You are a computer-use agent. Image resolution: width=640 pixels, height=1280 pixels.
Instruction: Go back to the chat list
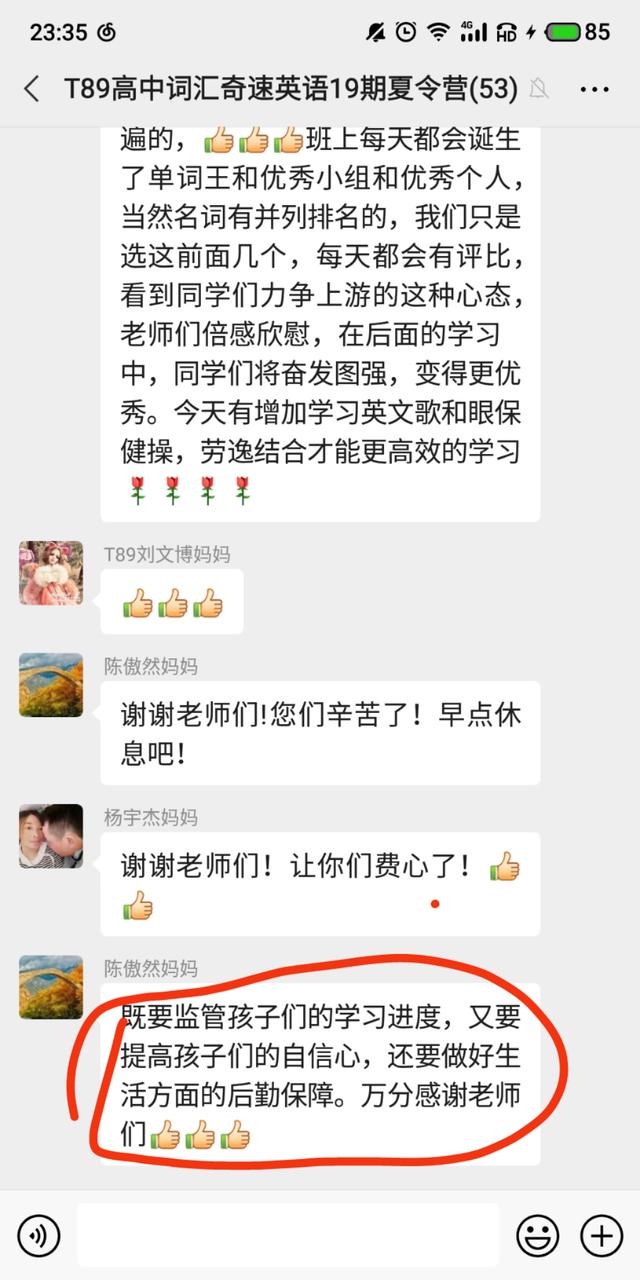(32, 89)
